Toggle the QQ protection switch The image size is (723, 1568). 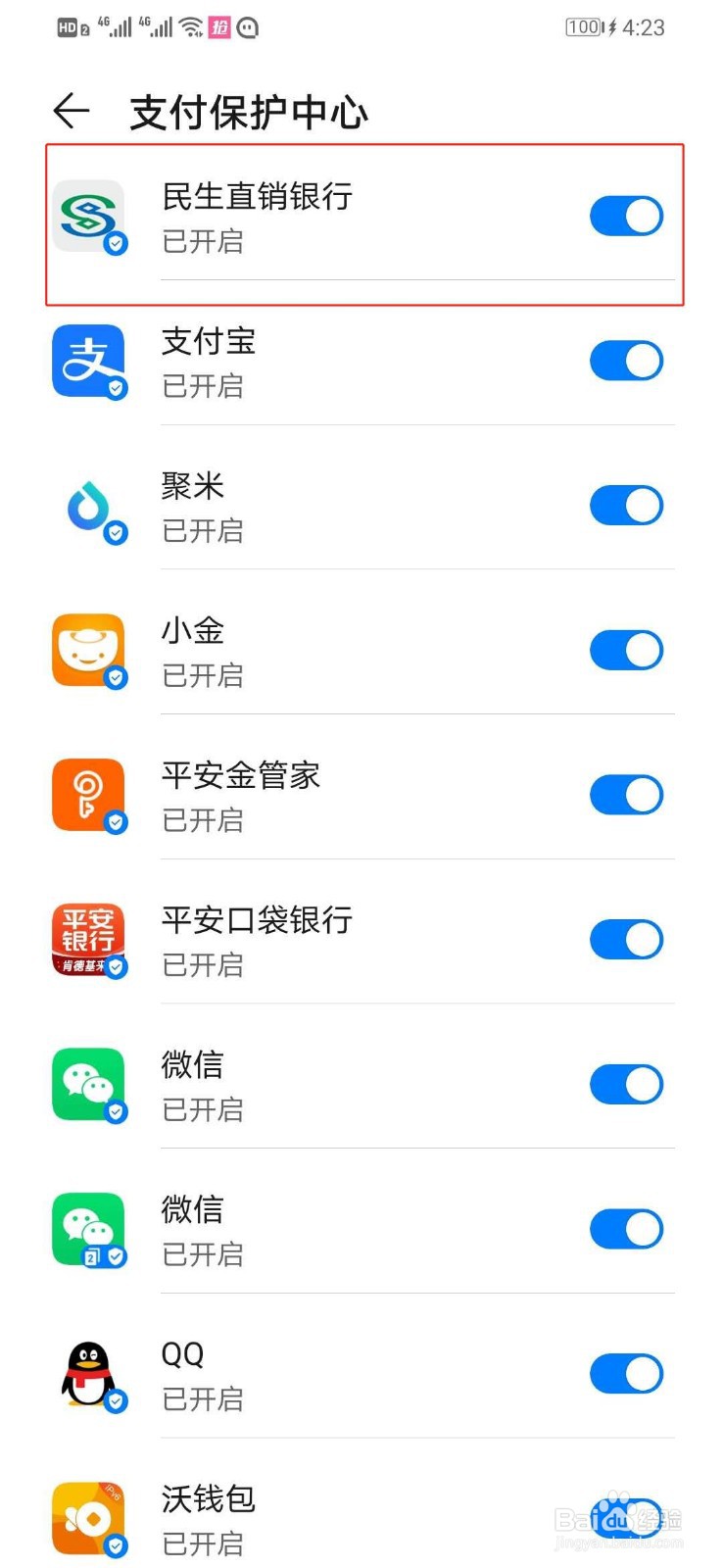(626, 1372)
